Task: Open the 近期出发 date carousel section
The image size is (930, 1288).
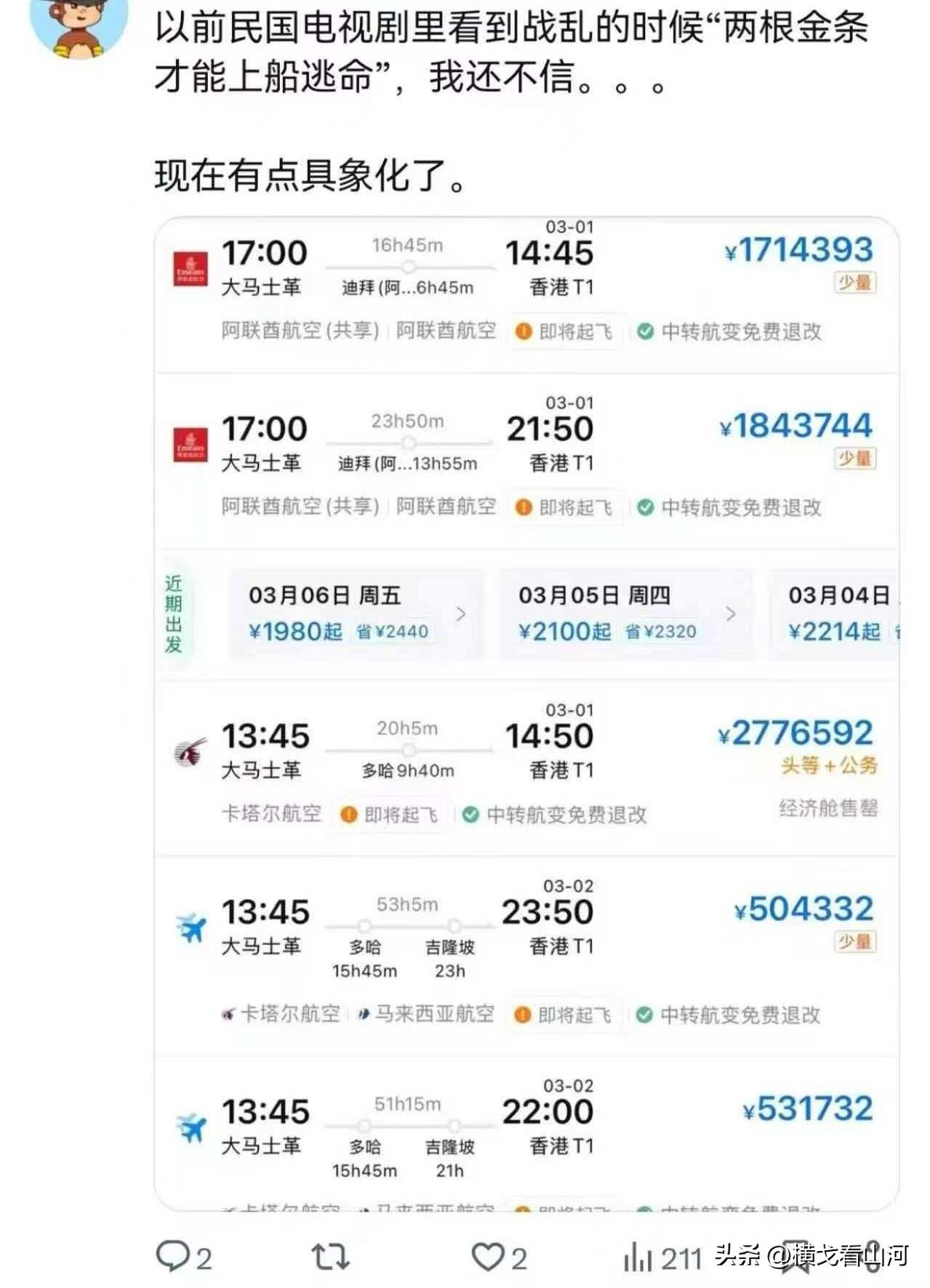Action: [x=172, y=613]
